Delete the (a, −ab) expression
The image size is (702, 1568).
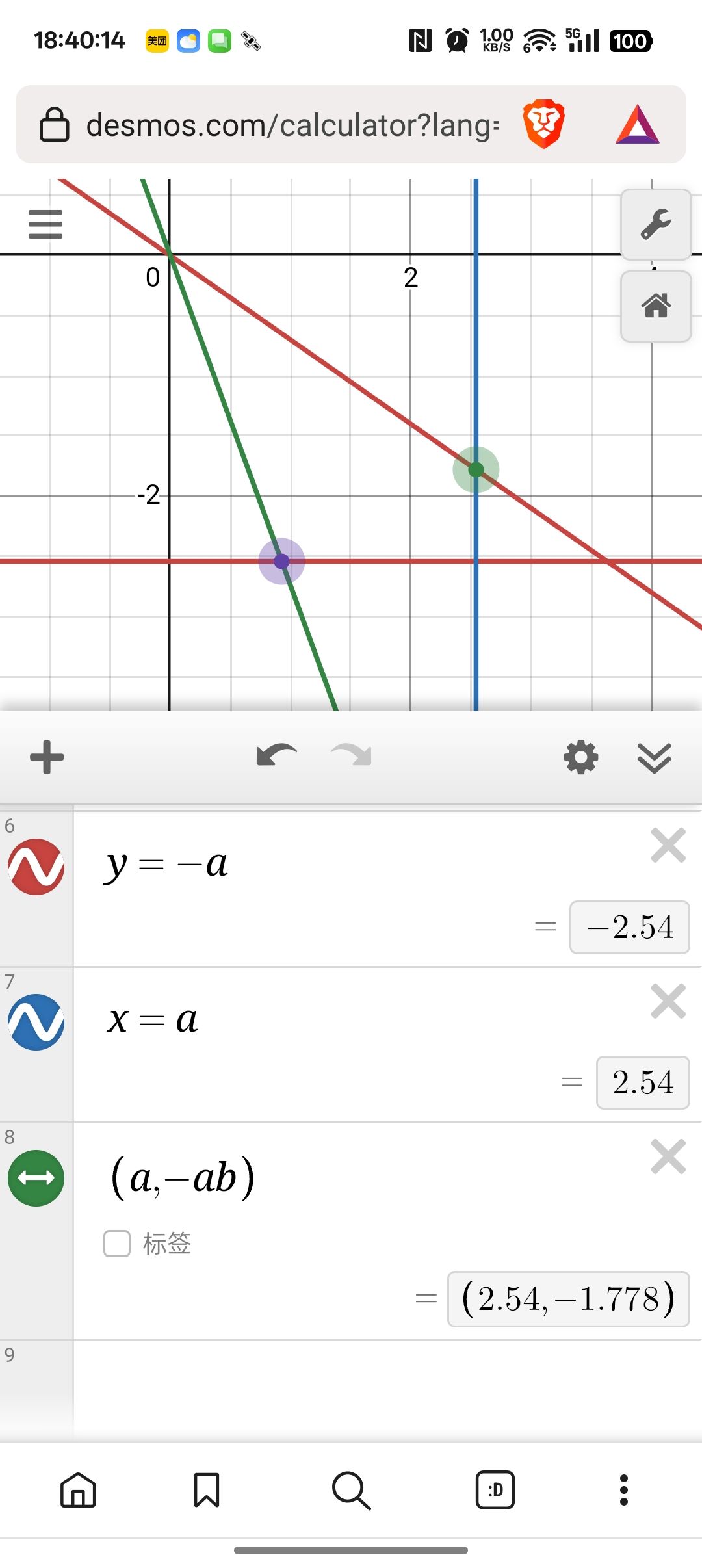(668, 1156)
